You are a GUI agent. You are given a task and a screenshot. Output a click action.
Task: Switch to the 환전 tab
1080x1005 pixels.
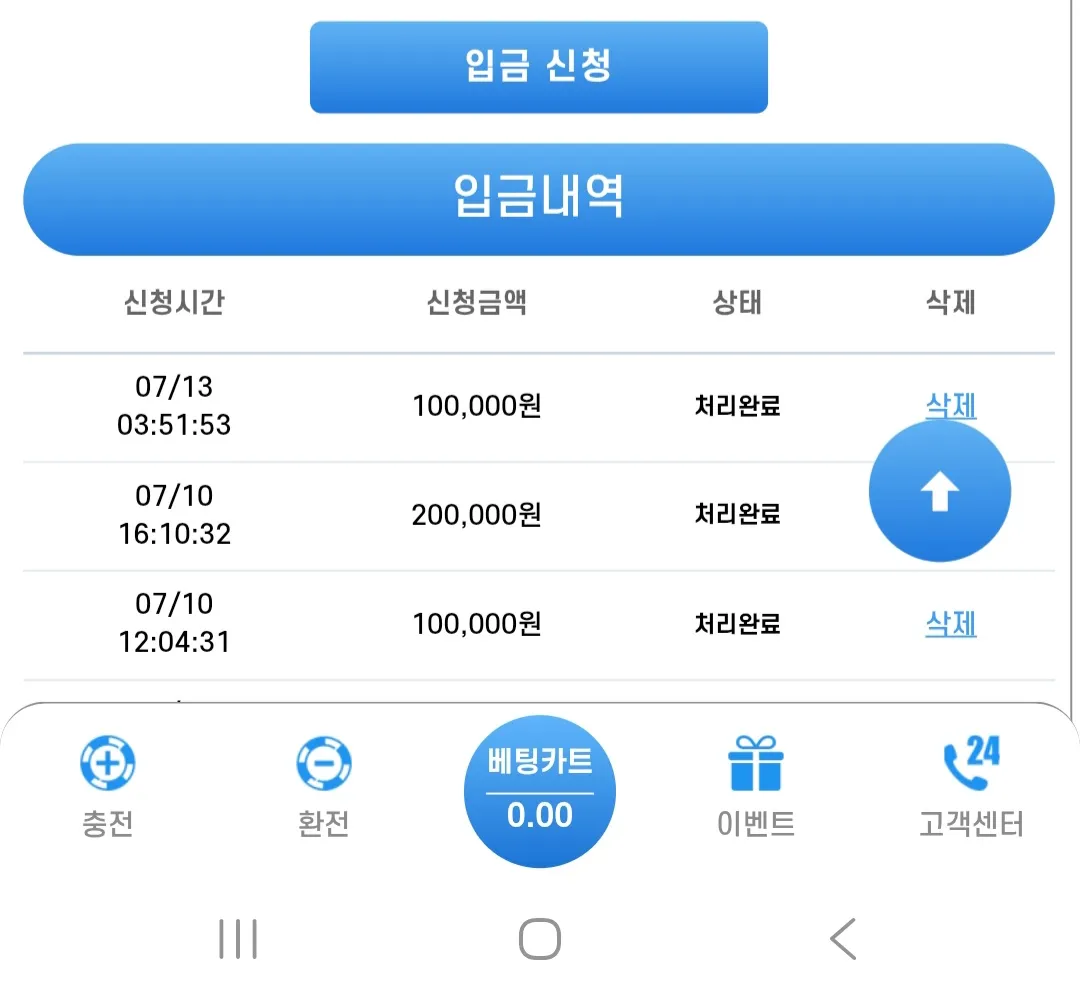tap(323, 787)
